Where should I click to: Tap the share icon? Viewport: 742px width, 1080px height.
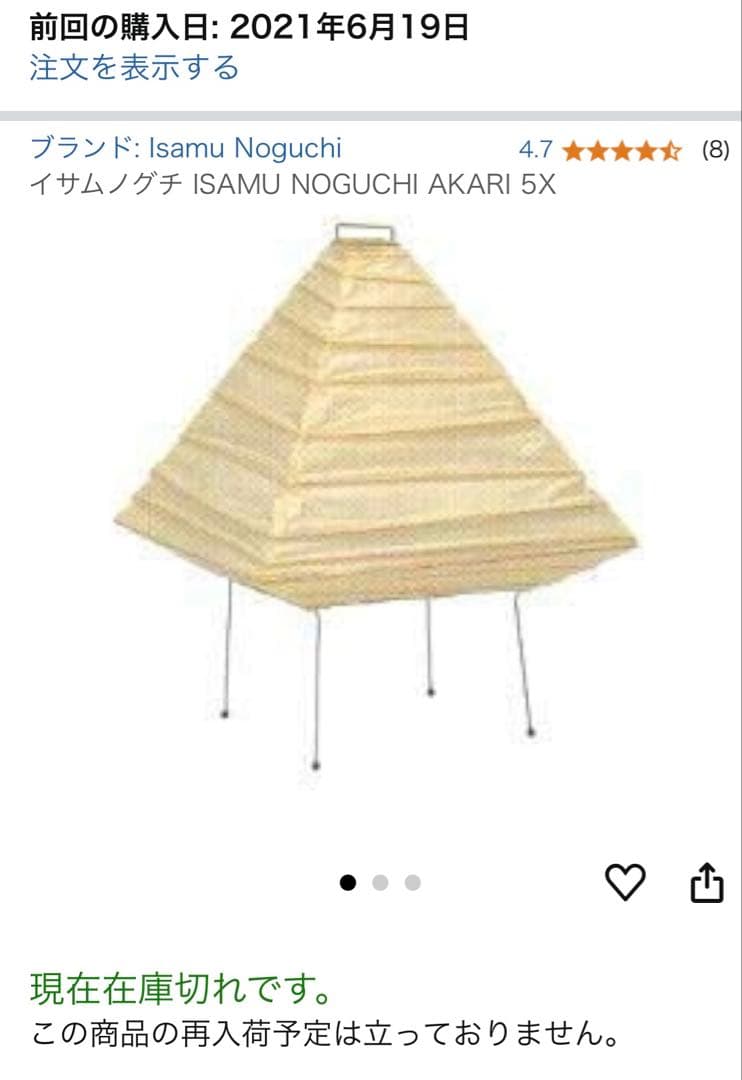point(708,881)
